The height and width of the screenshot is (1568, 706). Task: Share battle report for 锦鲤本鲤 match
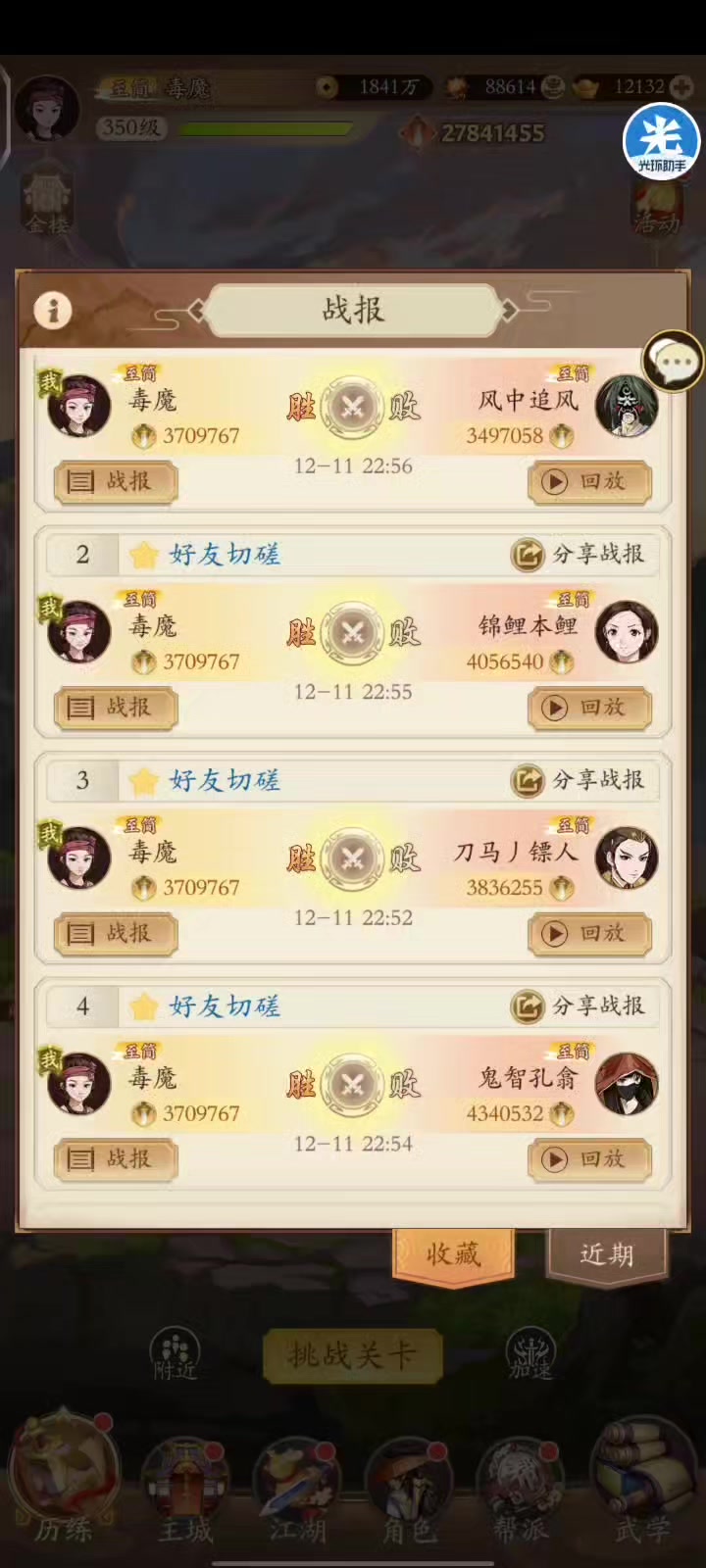pyautogui.click(x=579, y=555)
